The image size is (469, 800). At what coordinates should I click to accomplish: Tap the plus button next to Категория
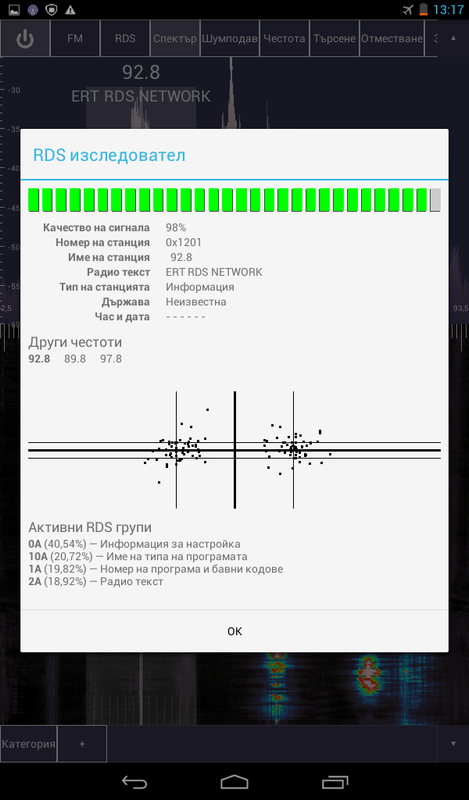coord(82,744)
